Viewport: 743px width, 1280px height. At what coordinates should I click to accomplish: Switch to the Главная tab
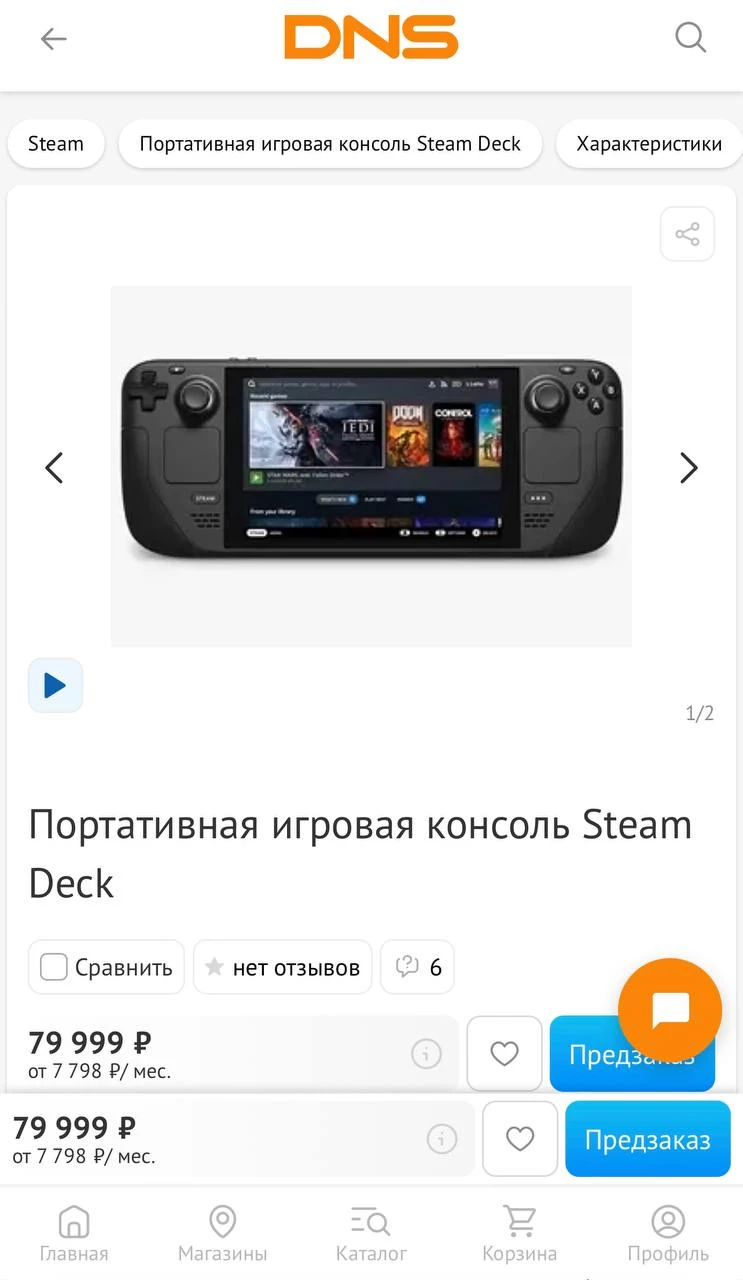pyautogui.click(x=74, y=1234)
